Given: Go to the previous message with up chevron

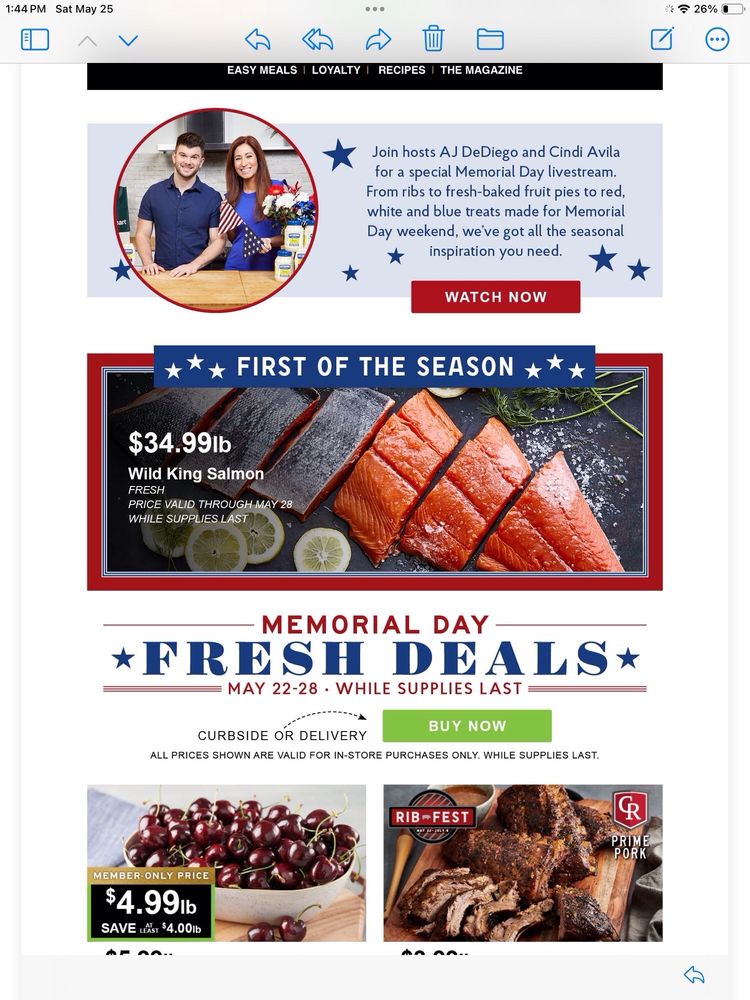Looking at the screenshot, I should pyautogui.click(x=86, y=41).
